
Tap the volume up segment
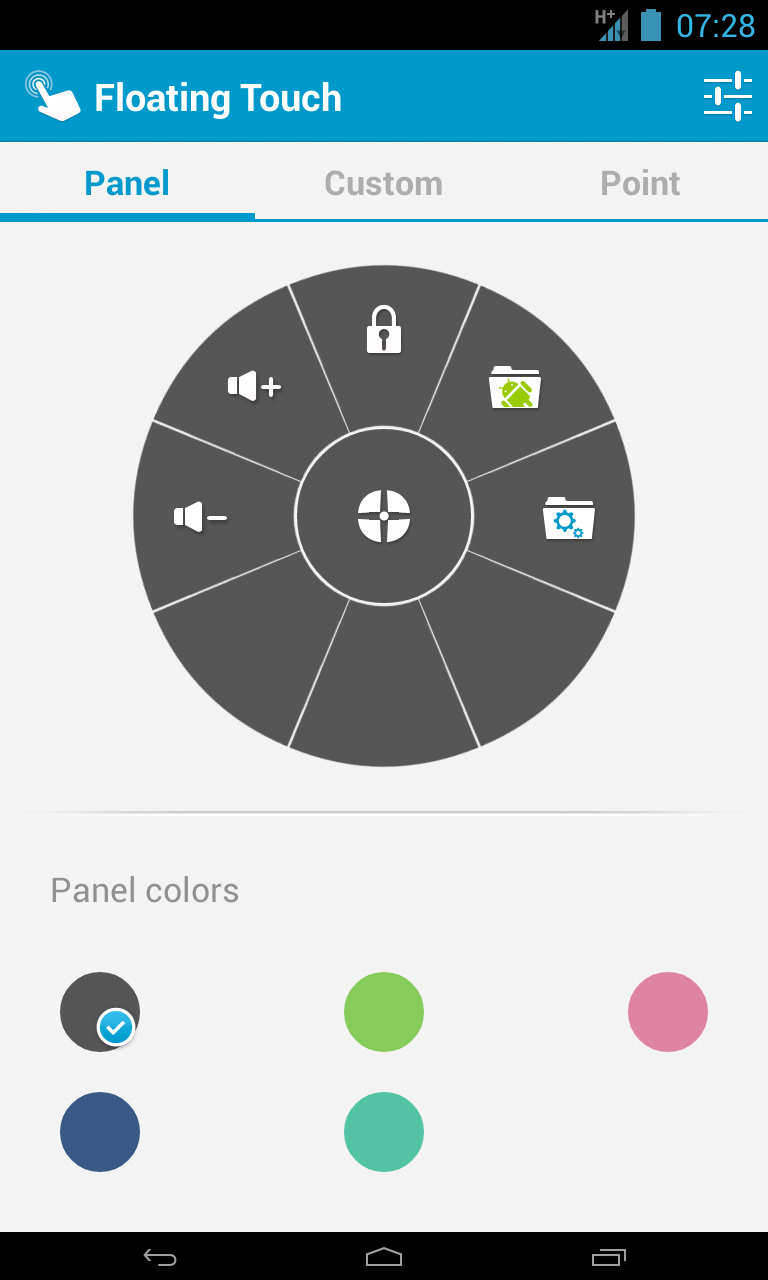pos(254,385)
